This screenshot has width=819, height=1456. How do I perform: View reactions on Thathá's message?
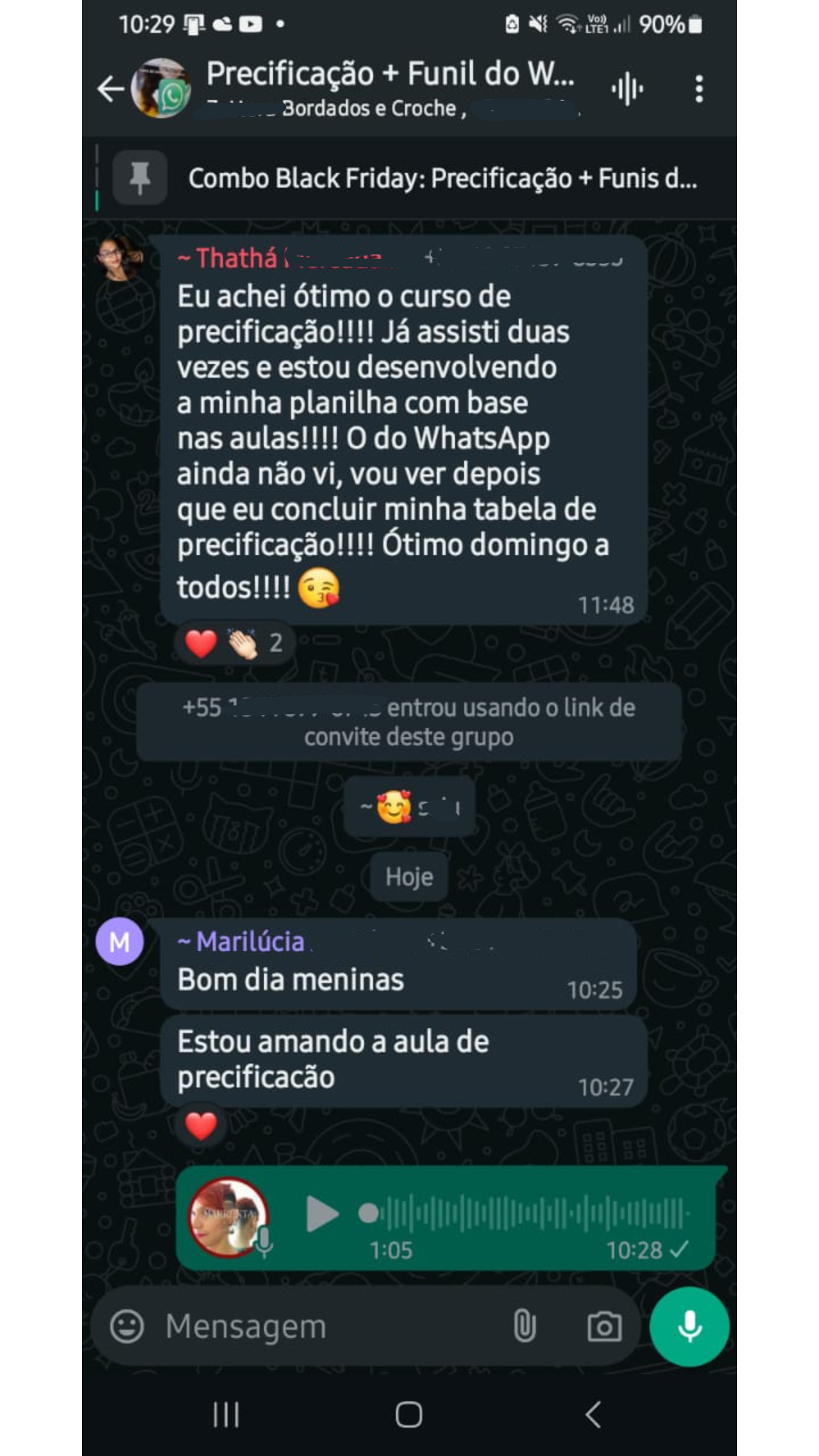point(235,644)
